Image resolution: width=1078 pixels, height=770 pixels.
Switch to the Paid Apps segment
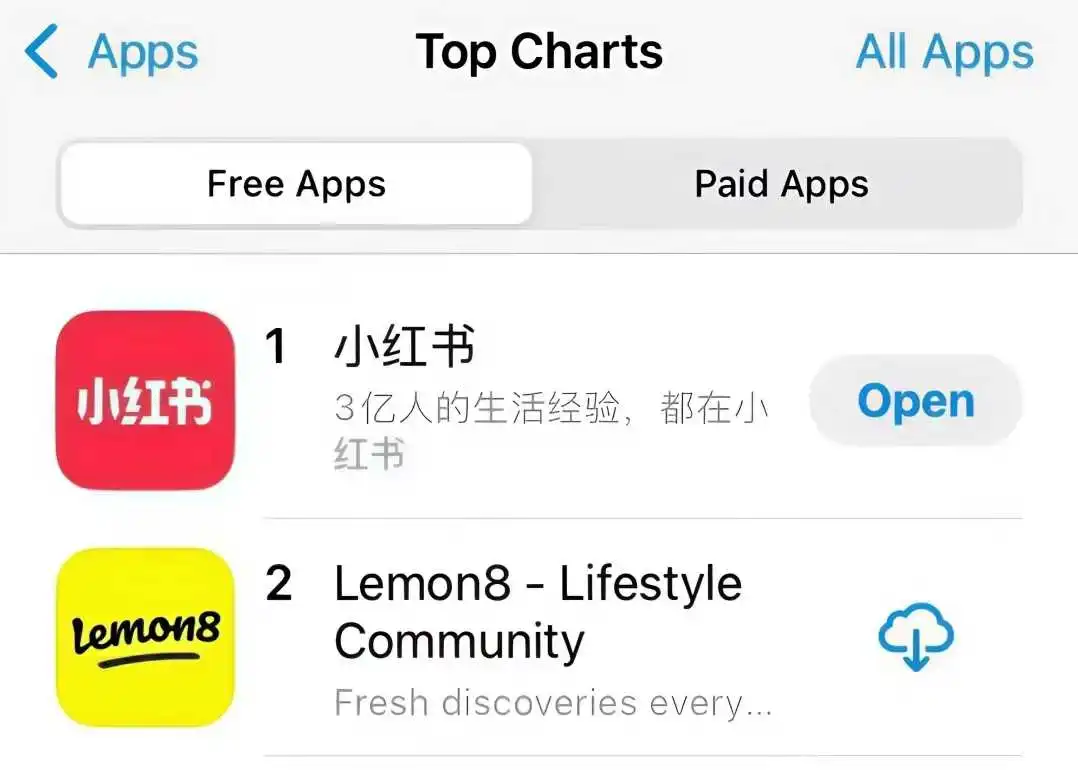click(781, 184)
